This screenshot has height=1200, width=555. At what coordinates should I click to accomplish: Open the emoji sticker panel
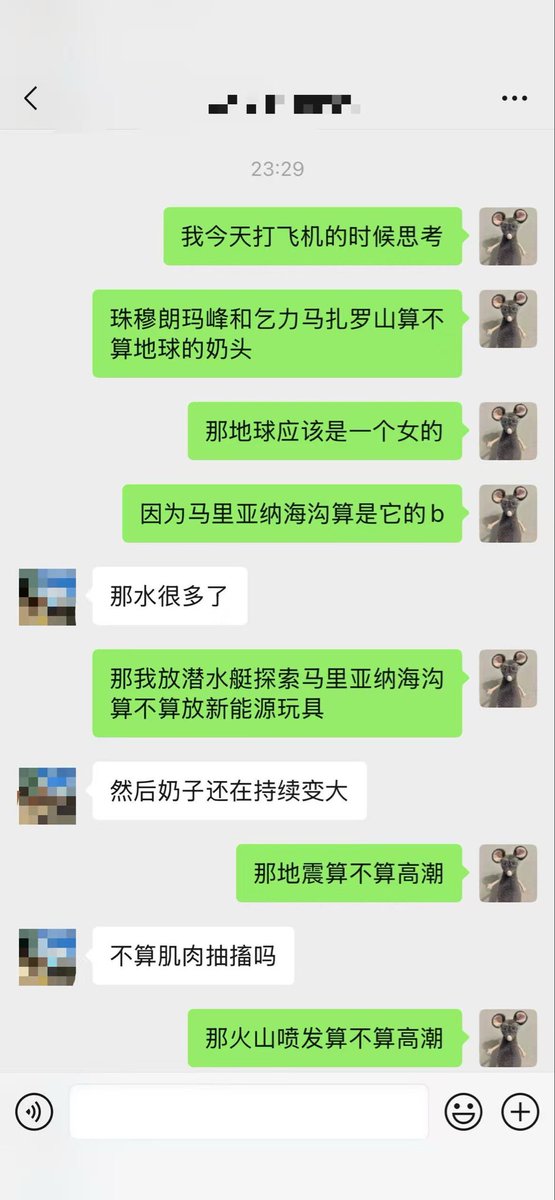pyautogui.click(x=463, y=1111)
